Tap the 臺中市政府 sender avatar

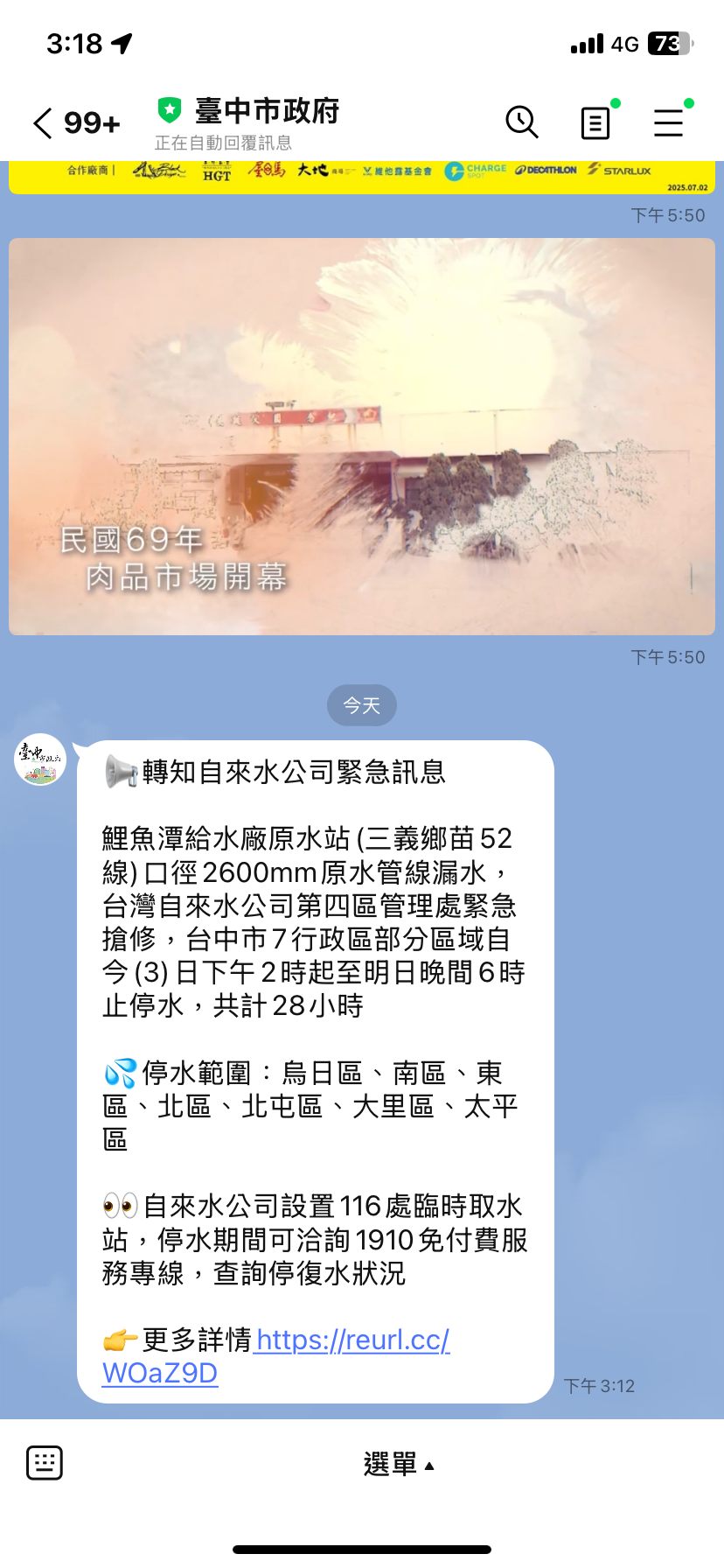pos(40,759)
